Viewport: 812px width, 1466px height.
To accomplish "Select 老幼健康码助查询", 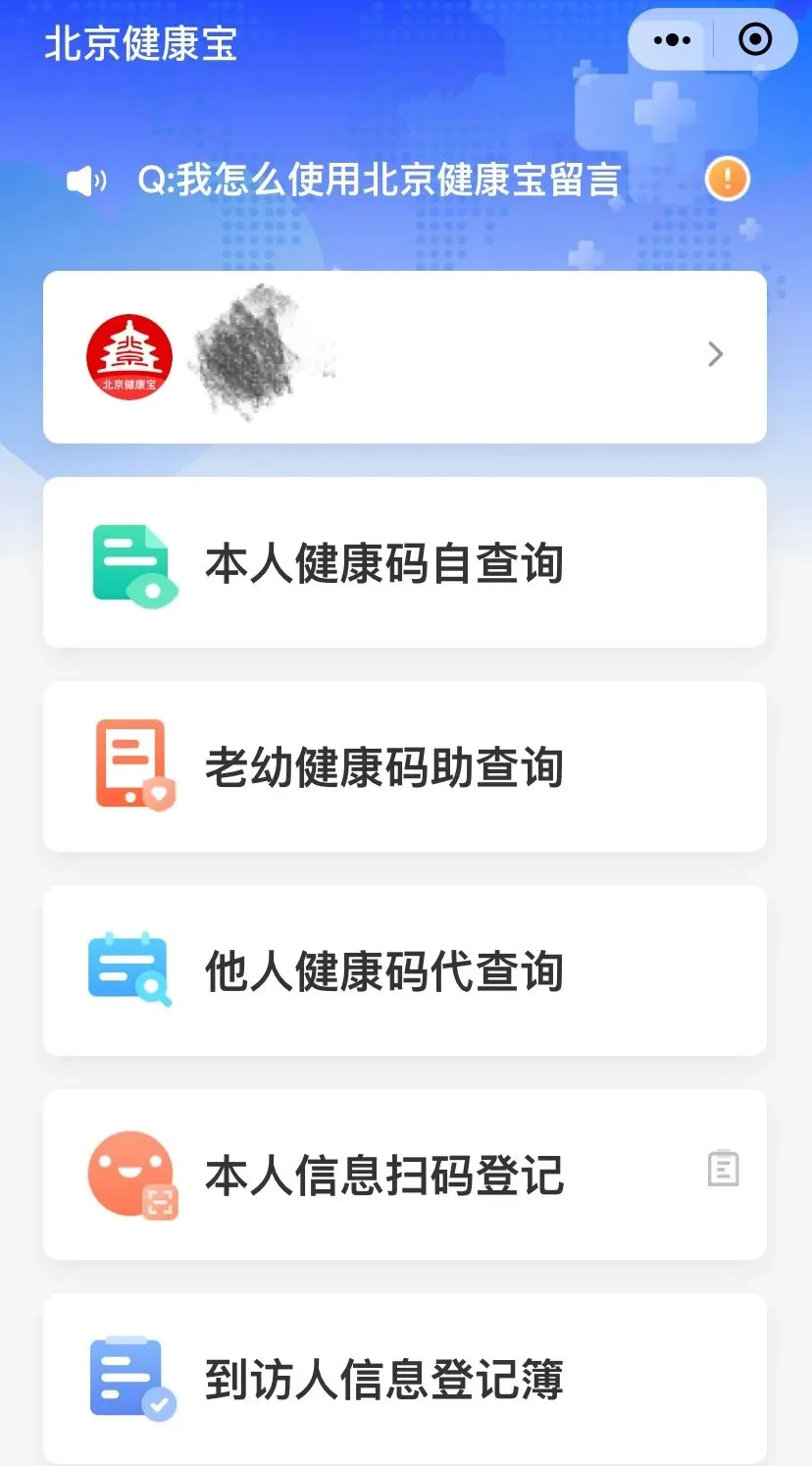I will (405, 766).
